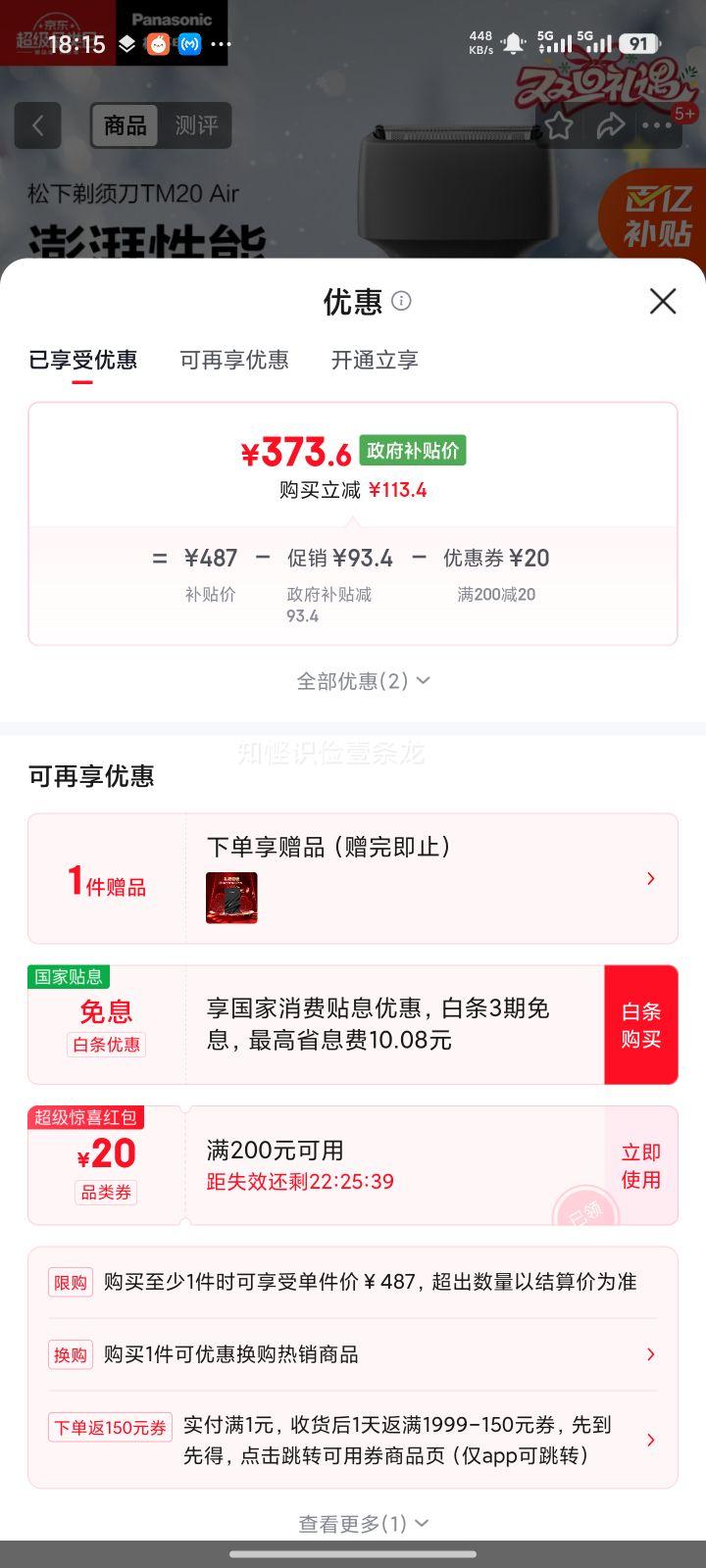Tap the 已享受优惠 tab currently selected

point(82,360)
